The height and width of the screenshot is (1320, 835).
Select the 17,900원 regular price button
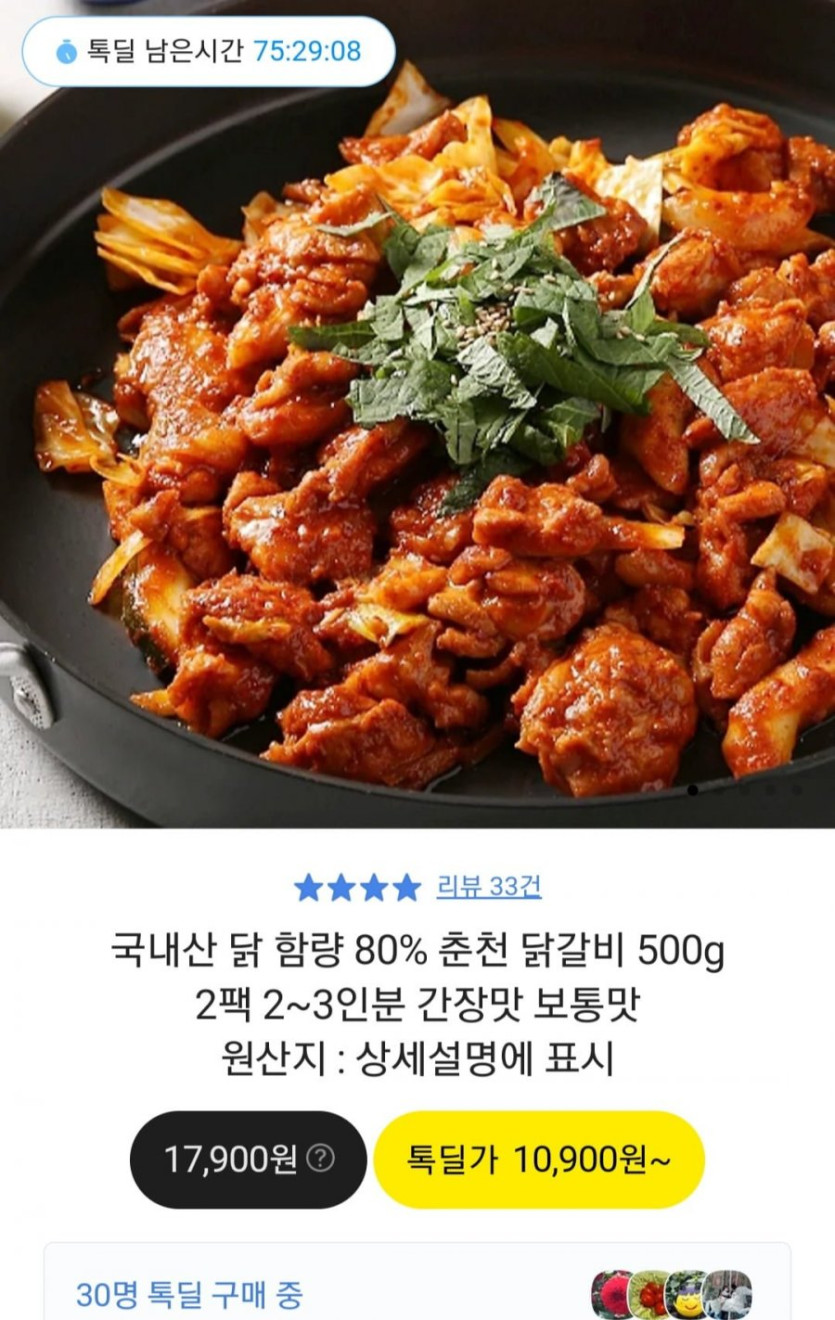point(230,1160)
